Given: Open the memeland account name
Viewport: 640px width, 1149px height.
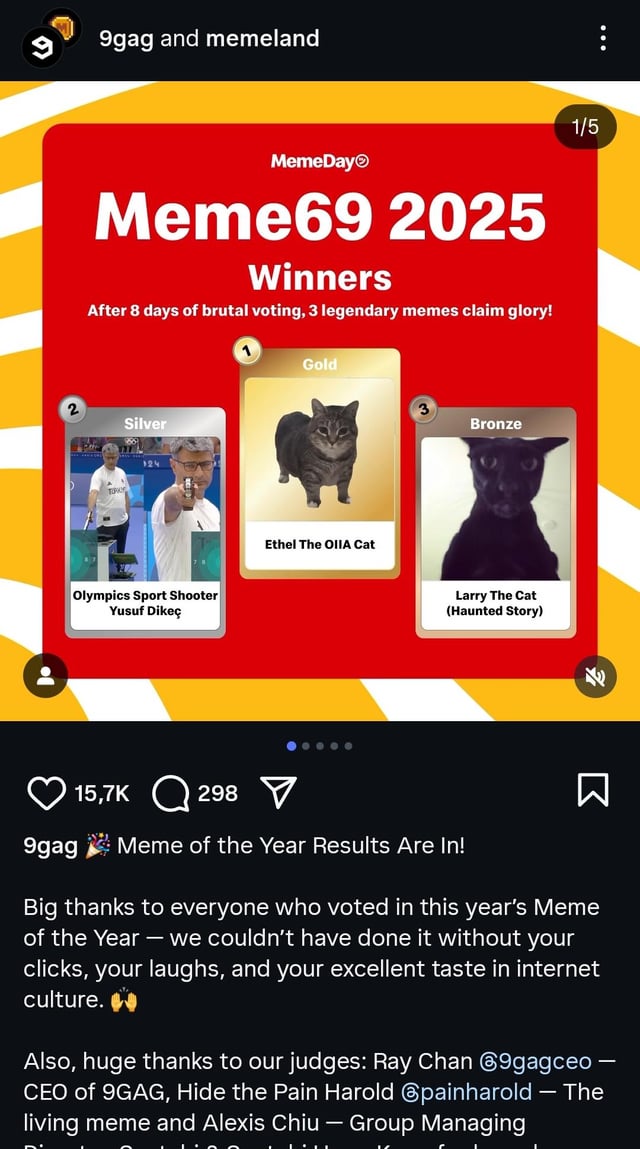Looking at the screenshot, I should (262, 39).
